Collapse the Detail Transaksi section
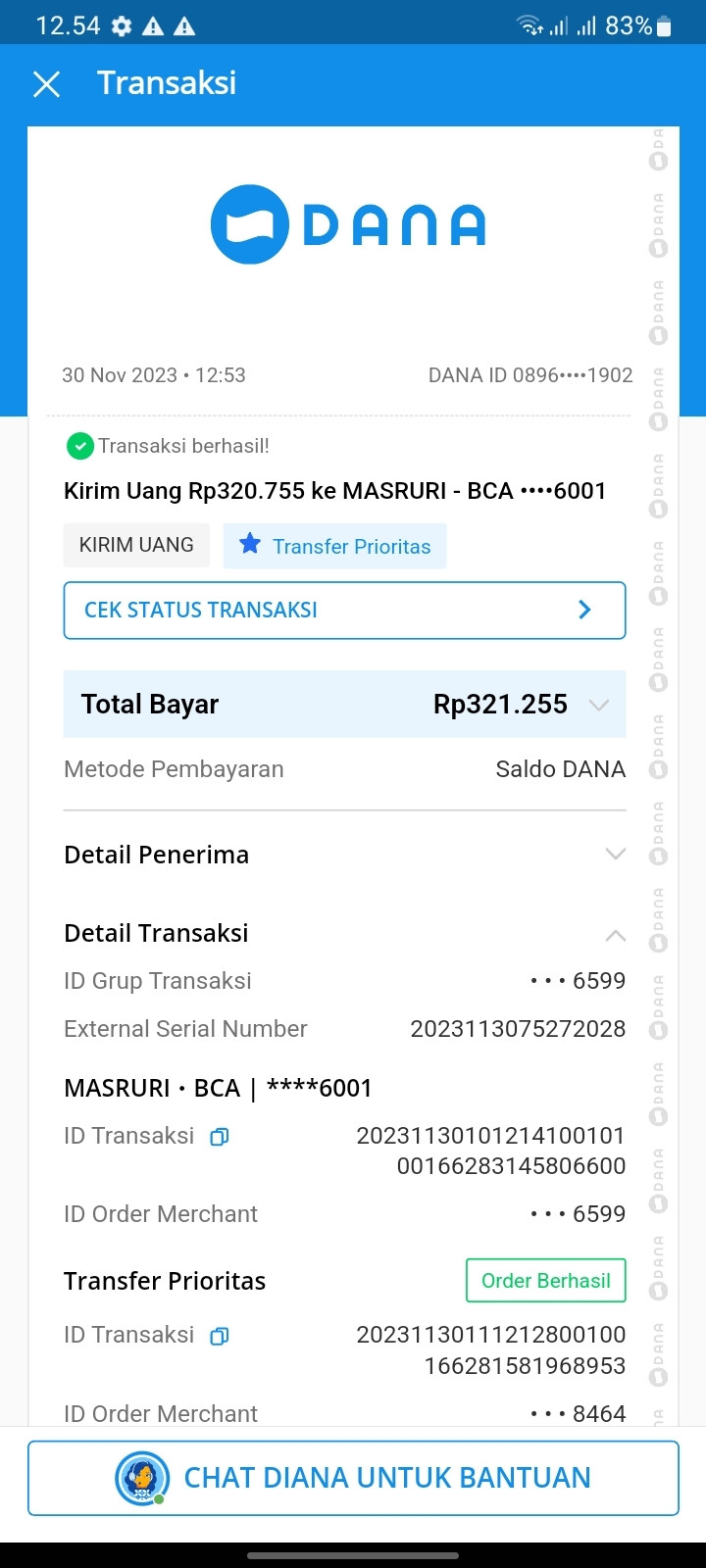 615,935
